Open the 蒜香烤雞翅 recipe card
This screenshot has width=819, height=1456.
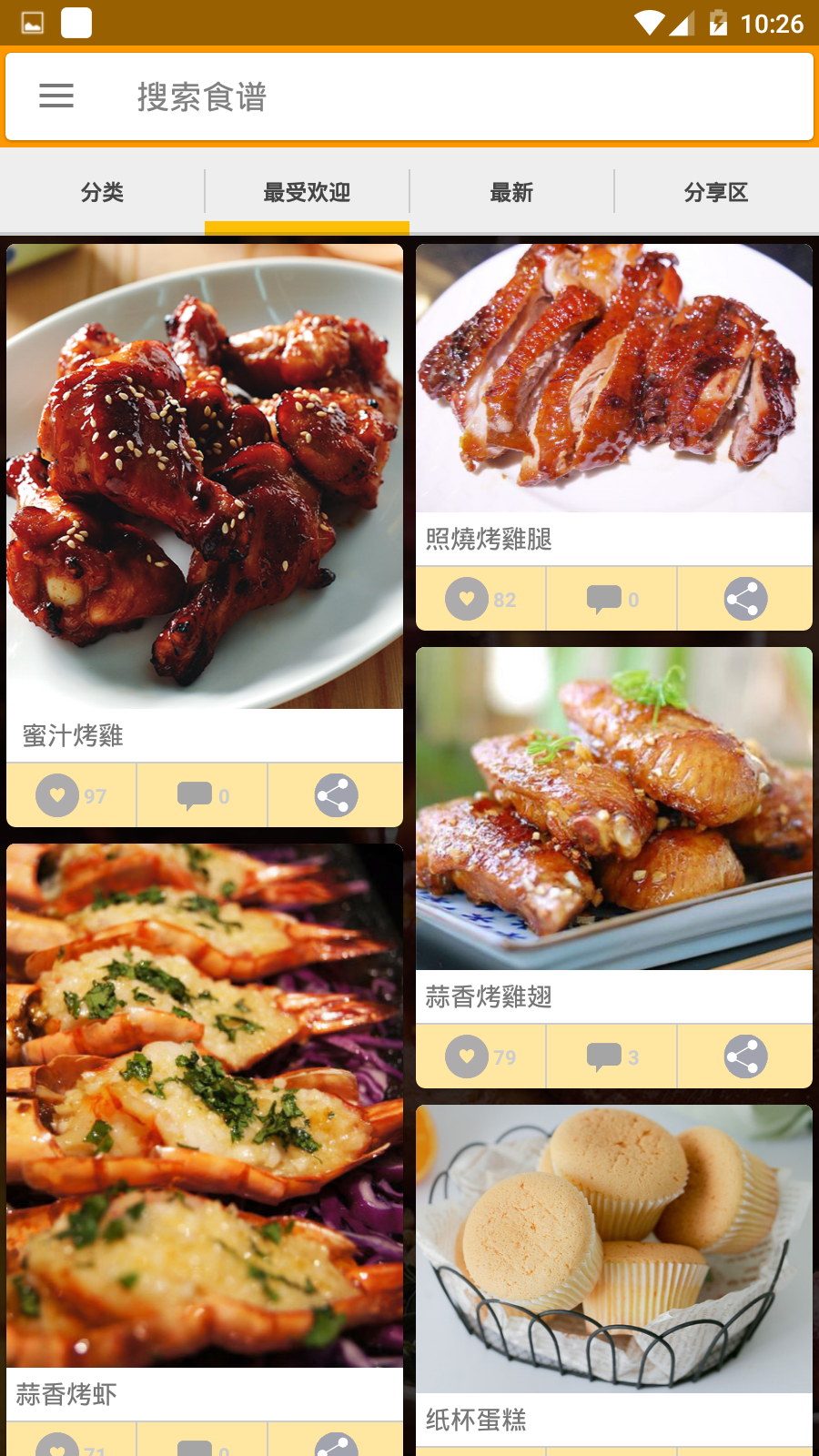click(614, 834)
